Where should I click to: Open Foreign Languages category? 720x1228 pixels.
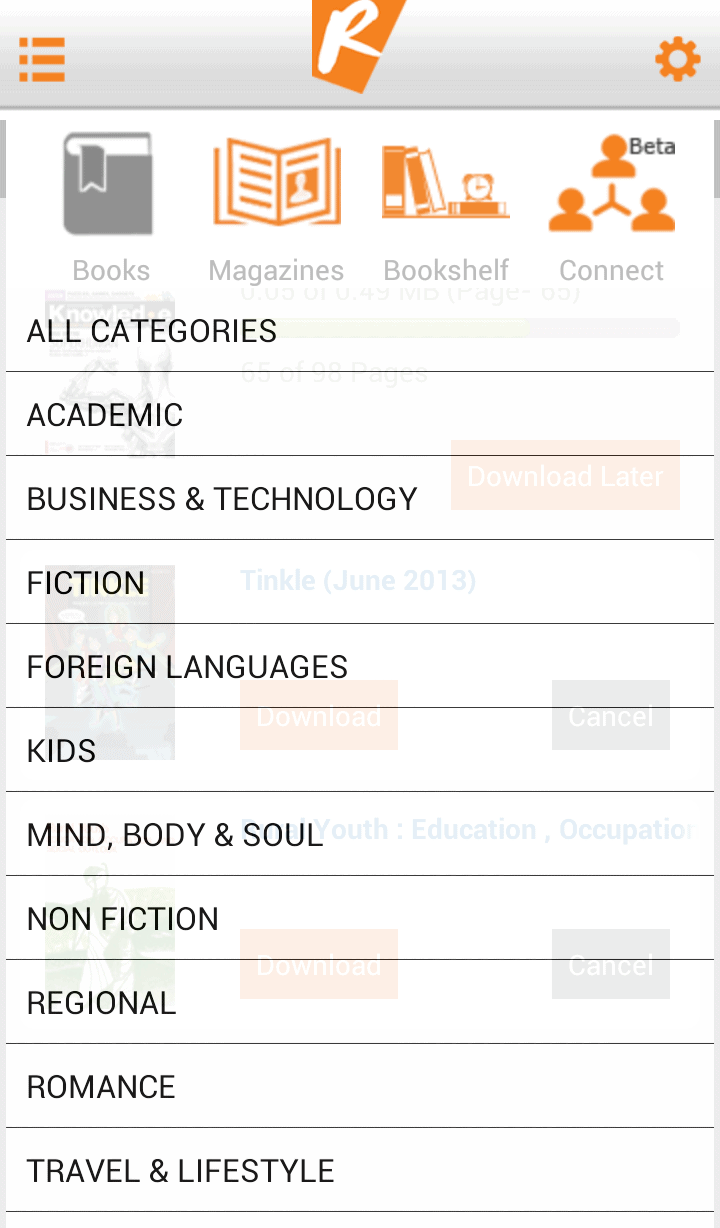tap(360, 667)
